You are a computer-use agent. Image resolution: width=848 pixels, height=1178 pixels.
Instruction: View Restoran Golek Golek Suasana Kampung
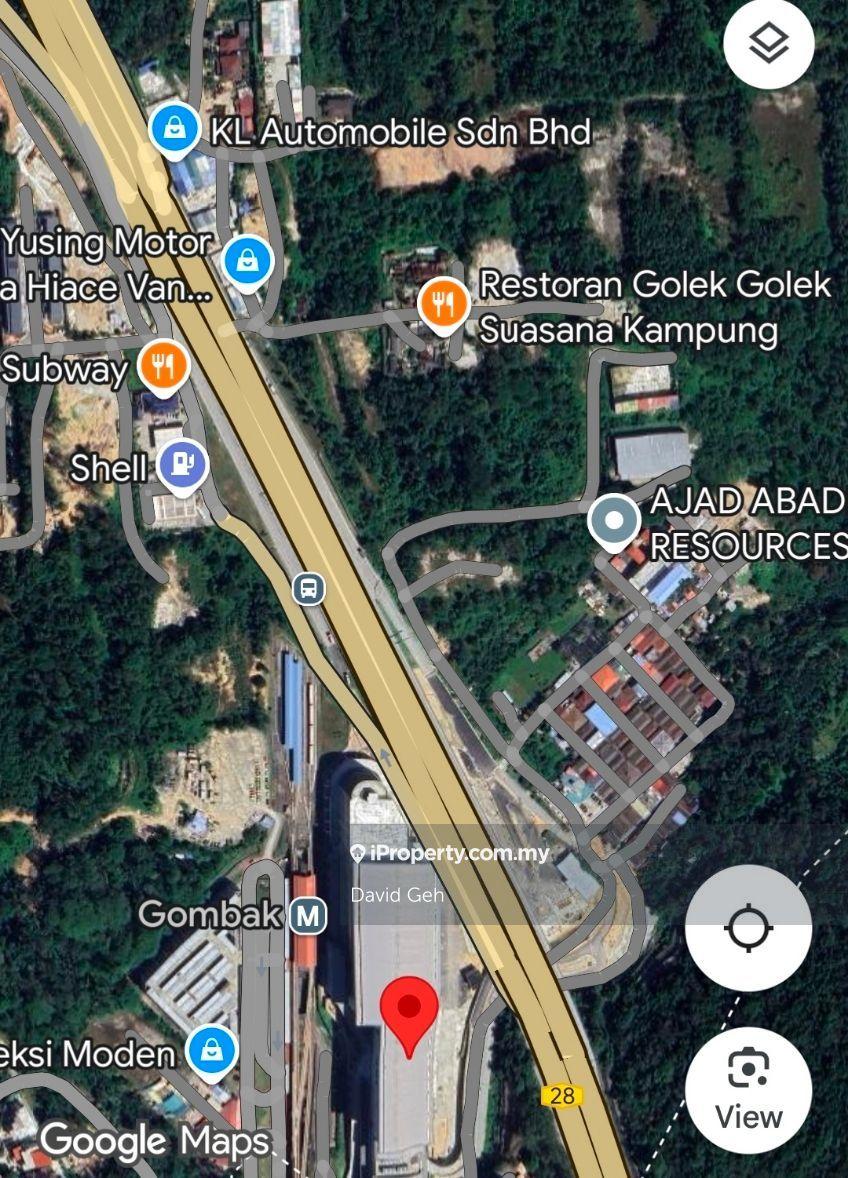(443, 303)
